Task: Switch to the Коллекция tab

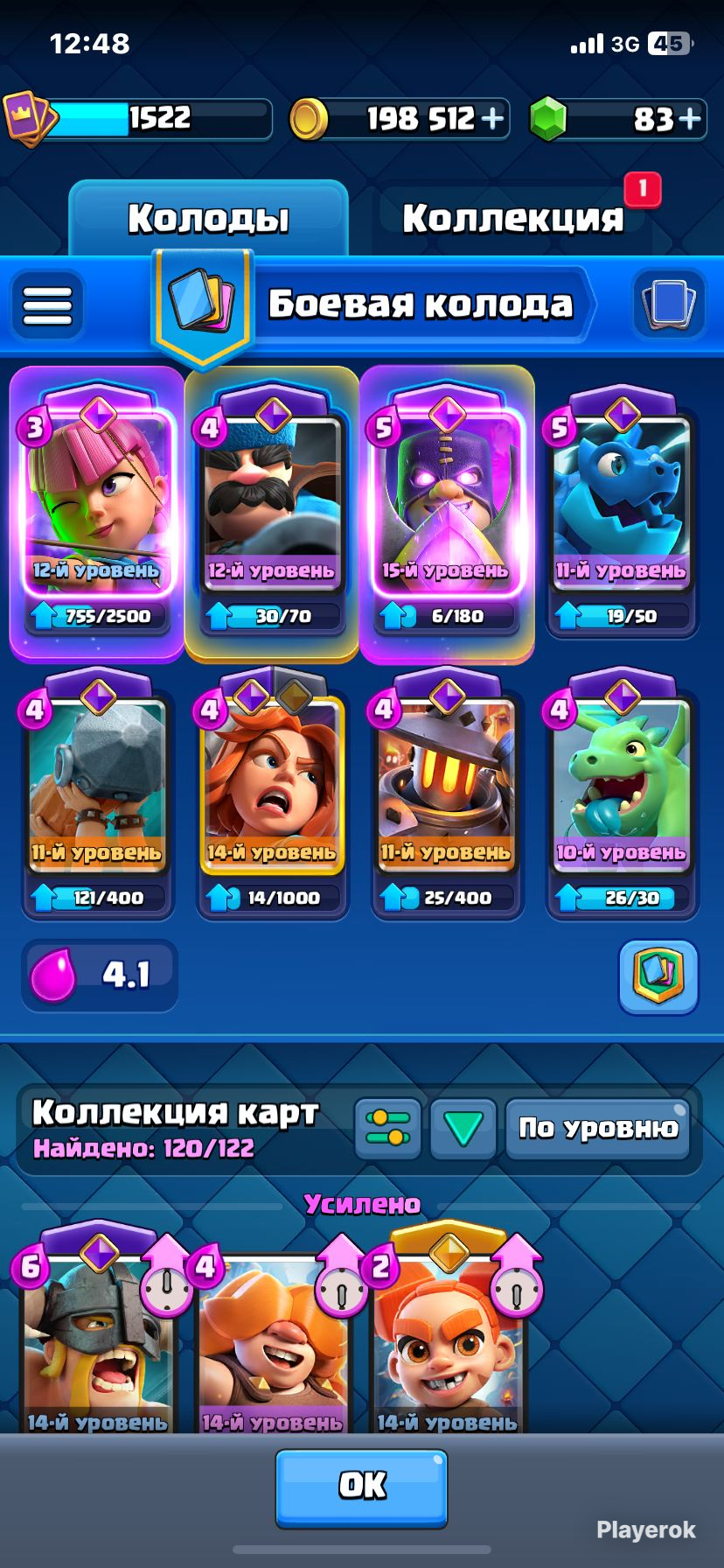Action: [513, 219]
